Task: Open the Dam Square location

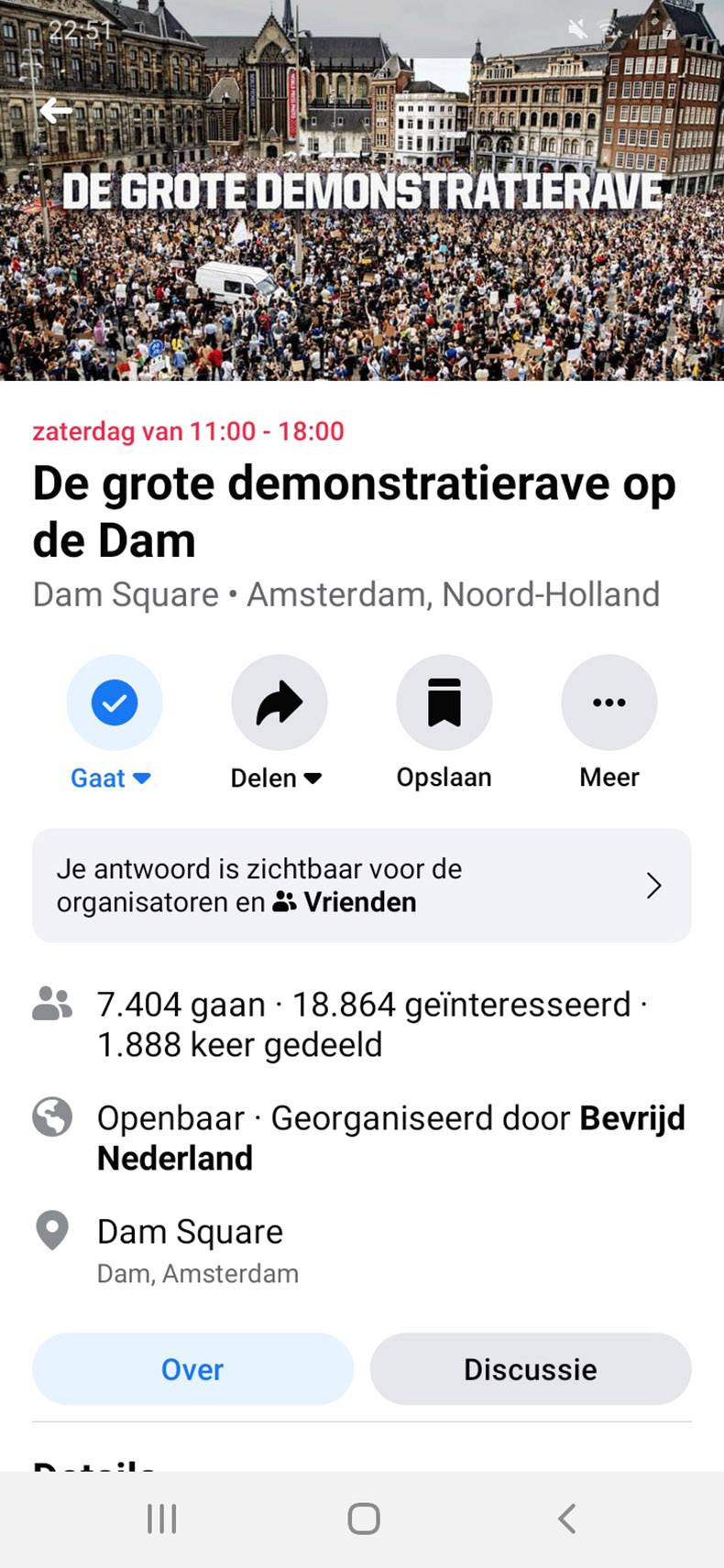Action: [x=190, y=1233]
